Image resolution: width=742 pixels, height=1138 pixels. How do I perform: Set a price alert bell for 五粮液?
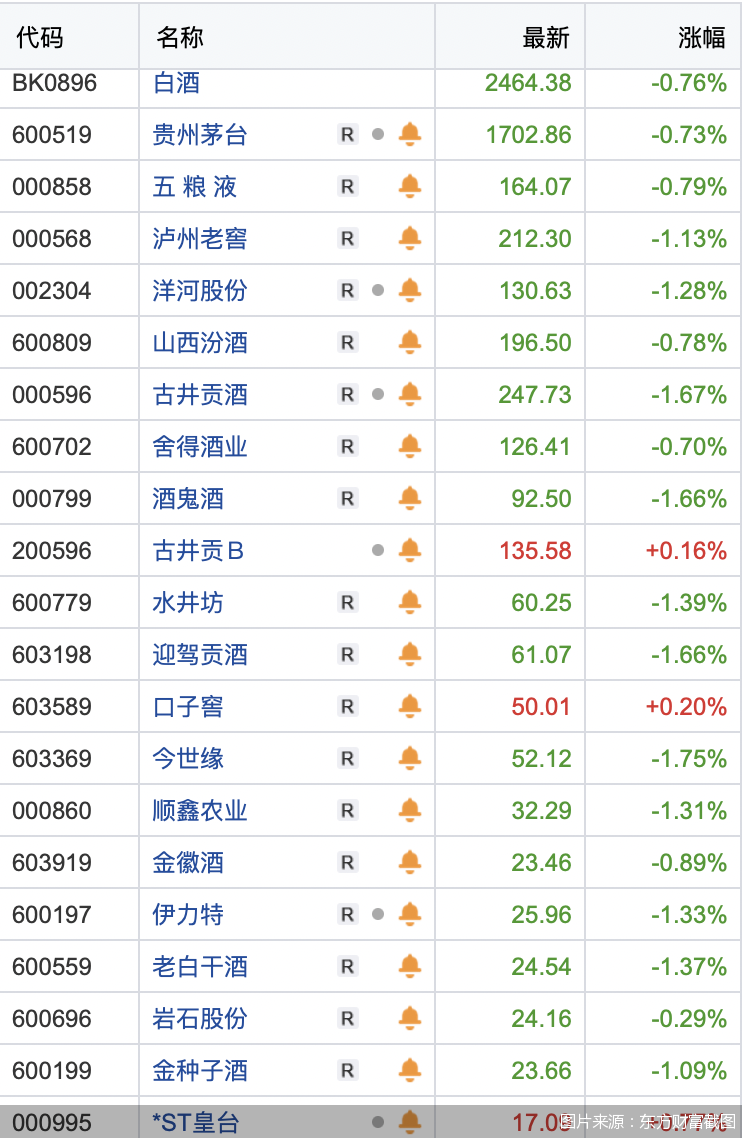tap(410, 186)
